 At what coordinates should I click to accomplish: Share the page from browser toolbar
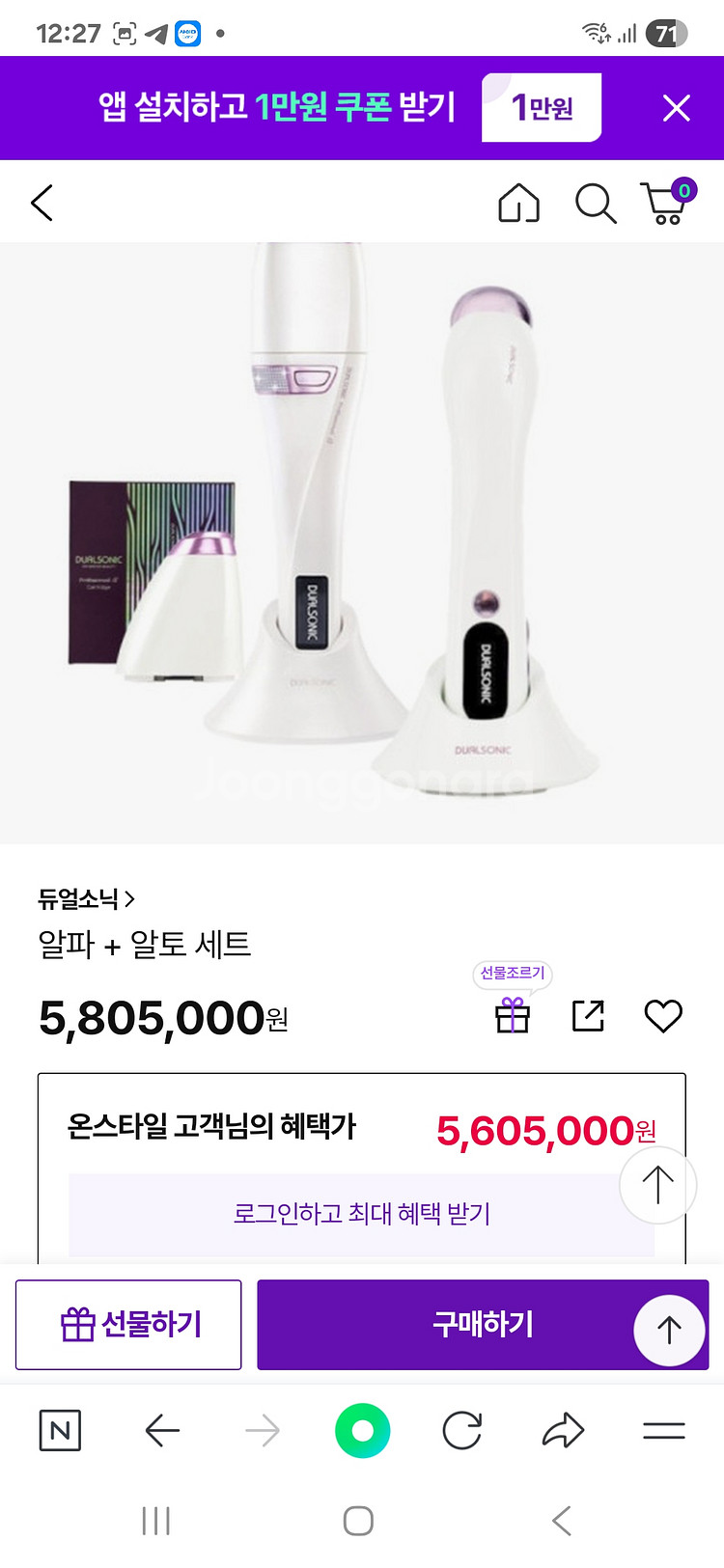(x=563, y=1430)
